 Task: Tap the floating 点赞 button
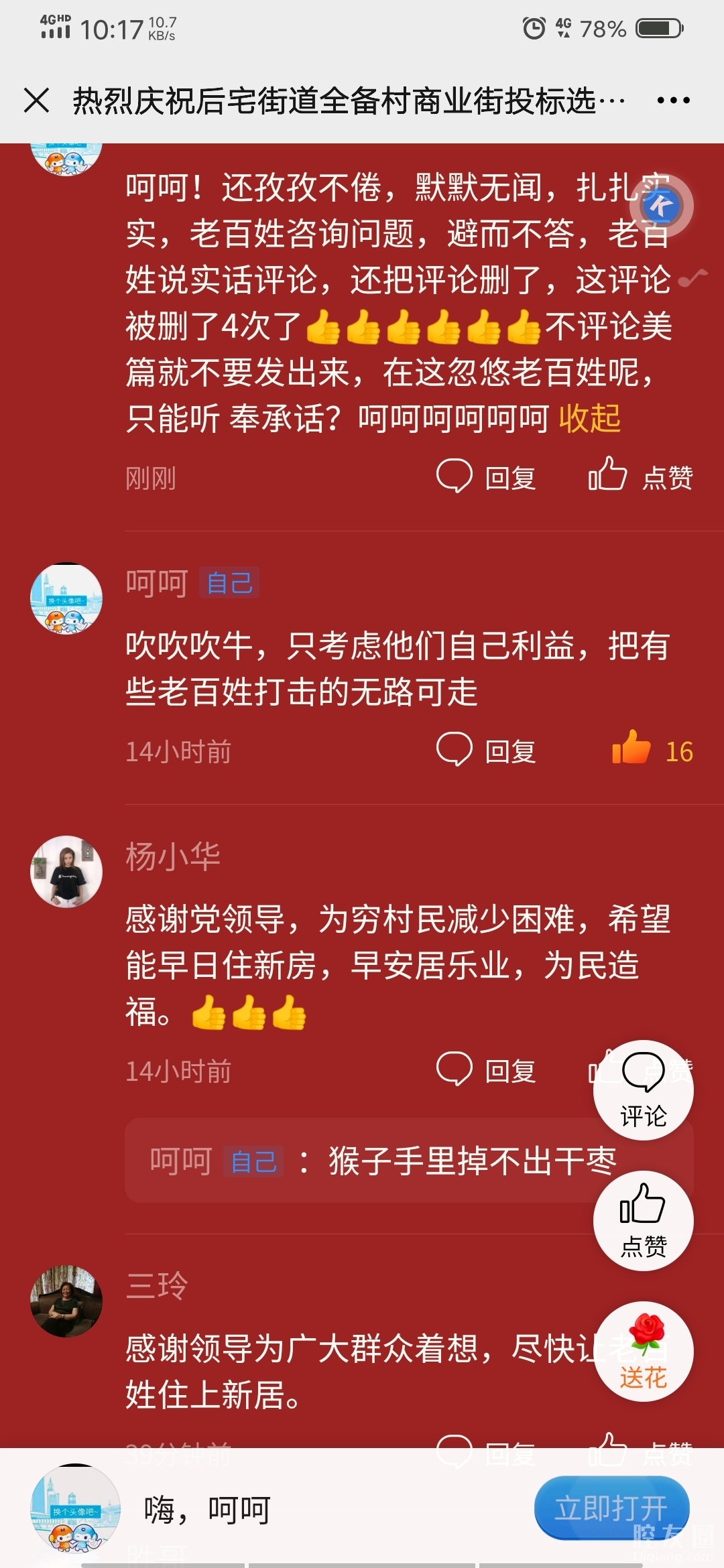point(643,1220)
